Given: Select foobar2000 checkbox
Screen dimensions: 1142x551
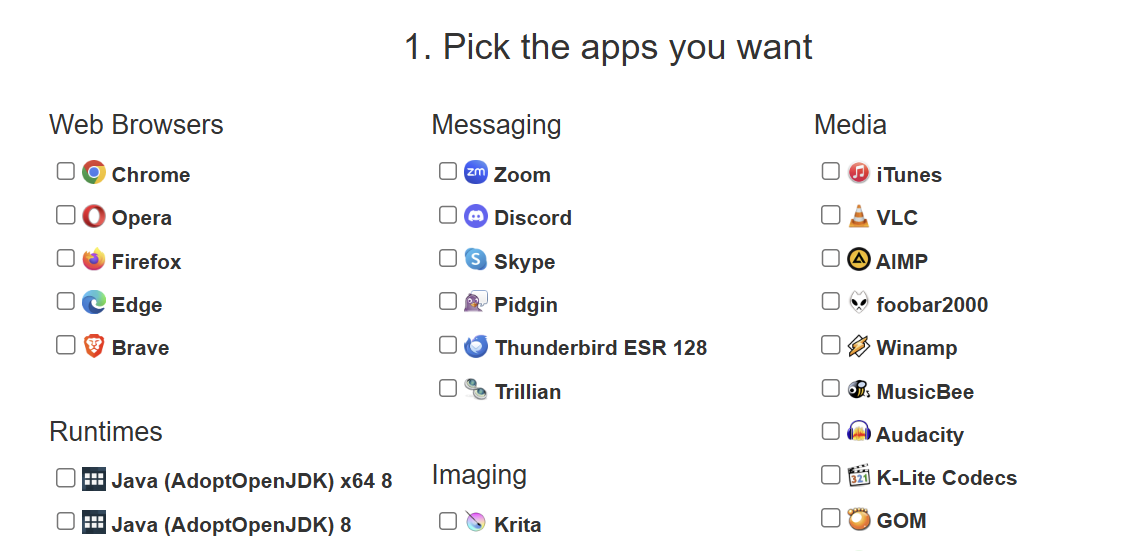Looking at the screenshot, I should point(831,302).
